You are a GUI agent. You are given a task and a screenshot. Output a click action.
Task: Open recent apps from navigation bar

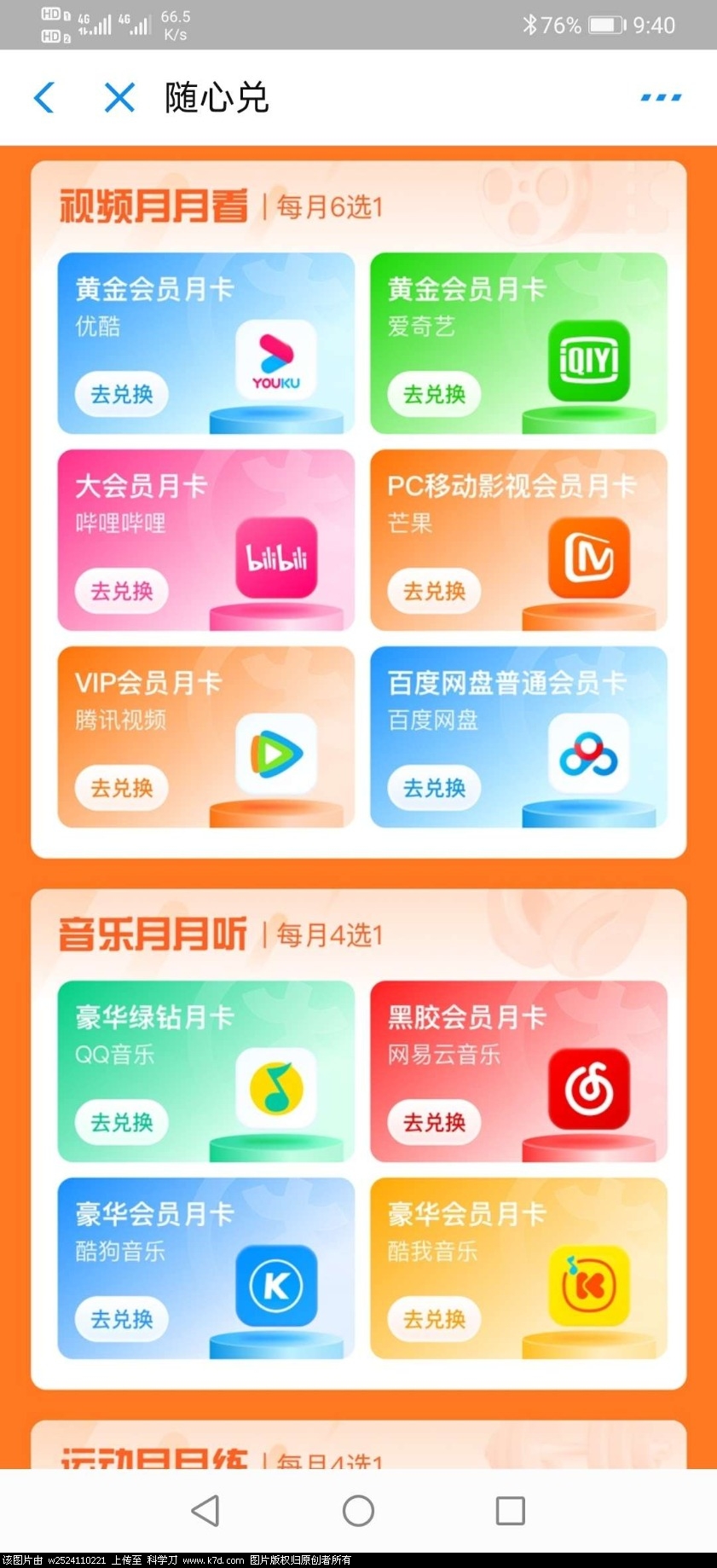(510, 1511)
